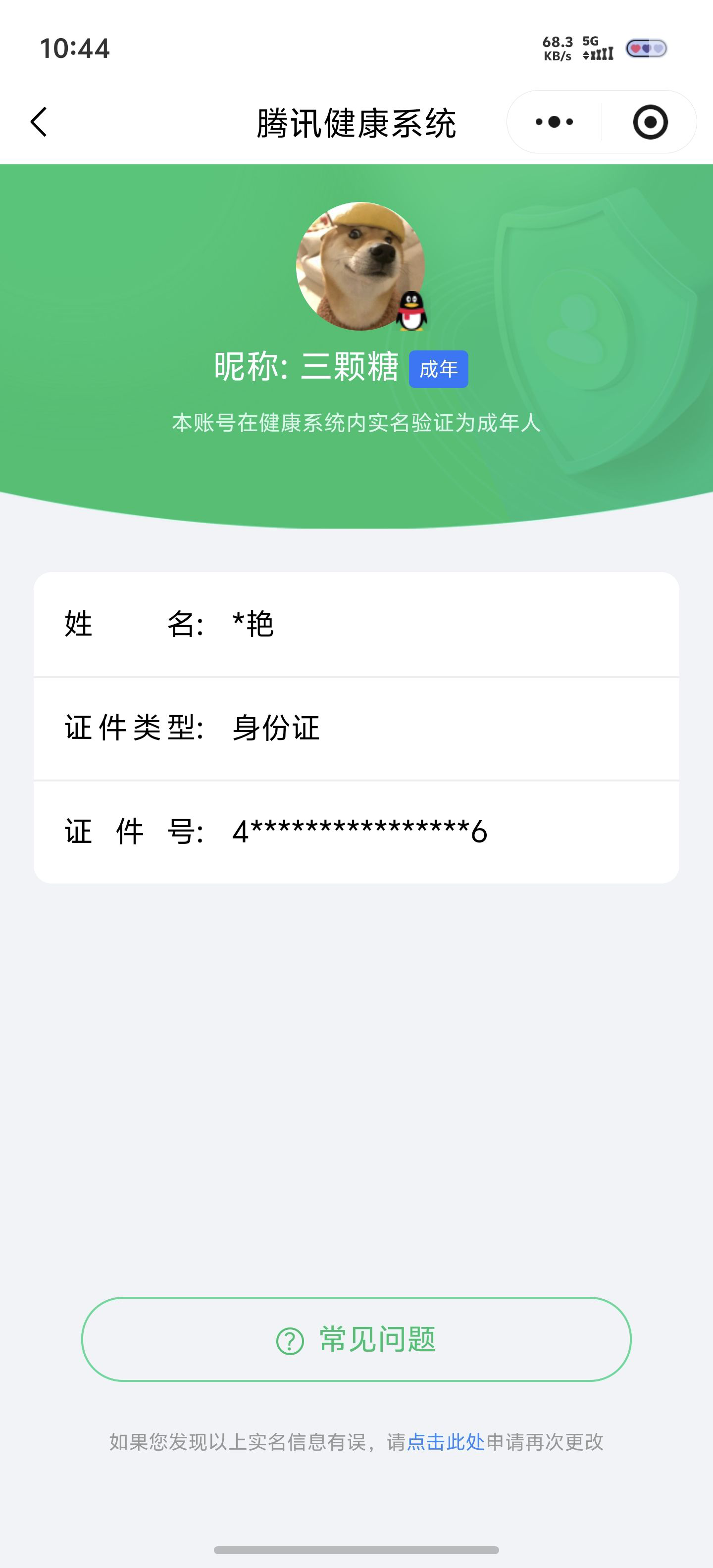
Task: Expand the 姓名 information row
Action: coord(356,624)
